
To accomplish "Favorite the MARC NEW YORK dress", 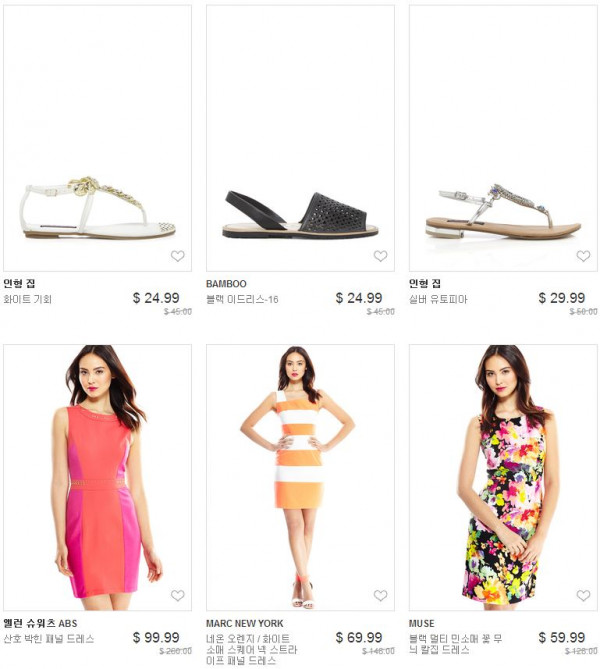I will click(x=380, y=596).
